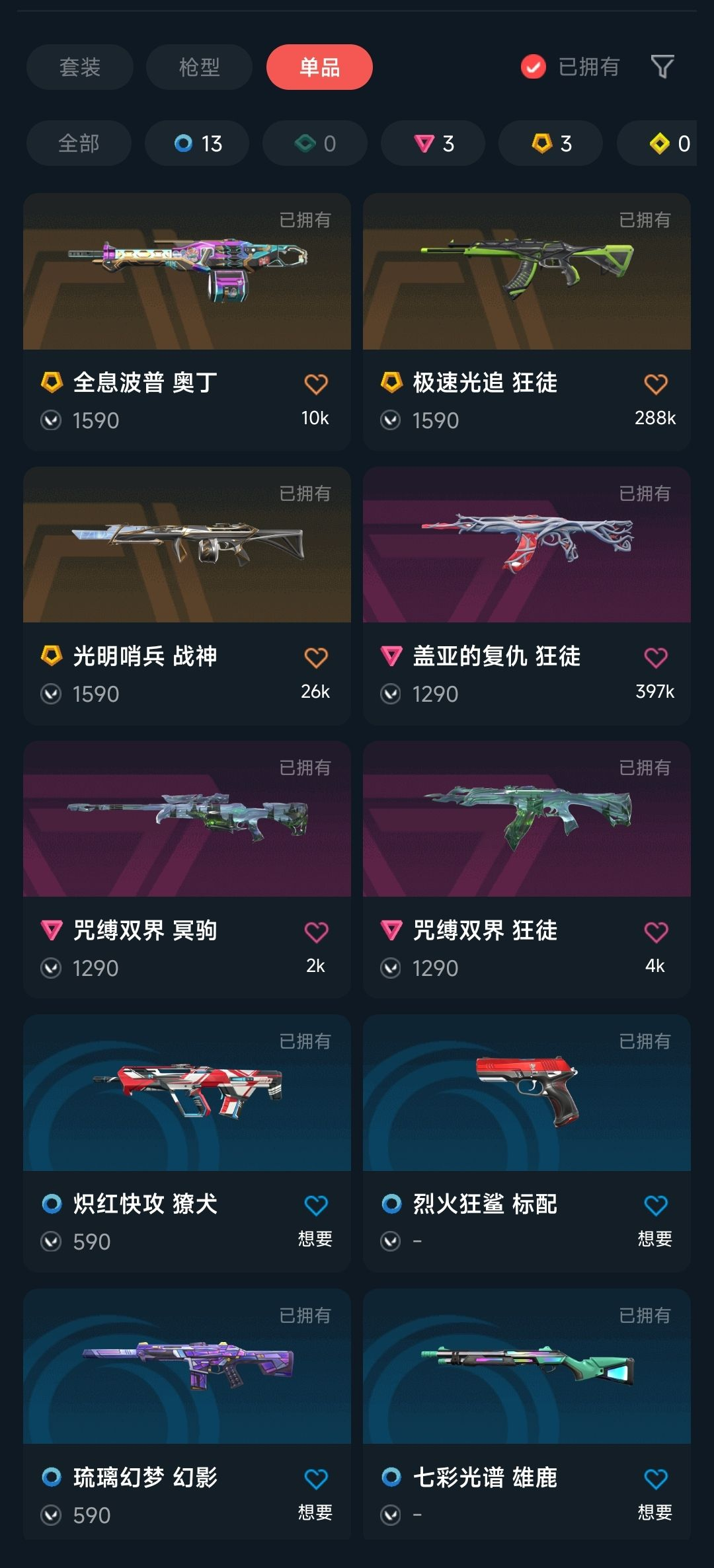Mark 炽红快攻 獠犬 as wanted
The height and width of the screenshot is (1568, 714).
click(316, 1206)
